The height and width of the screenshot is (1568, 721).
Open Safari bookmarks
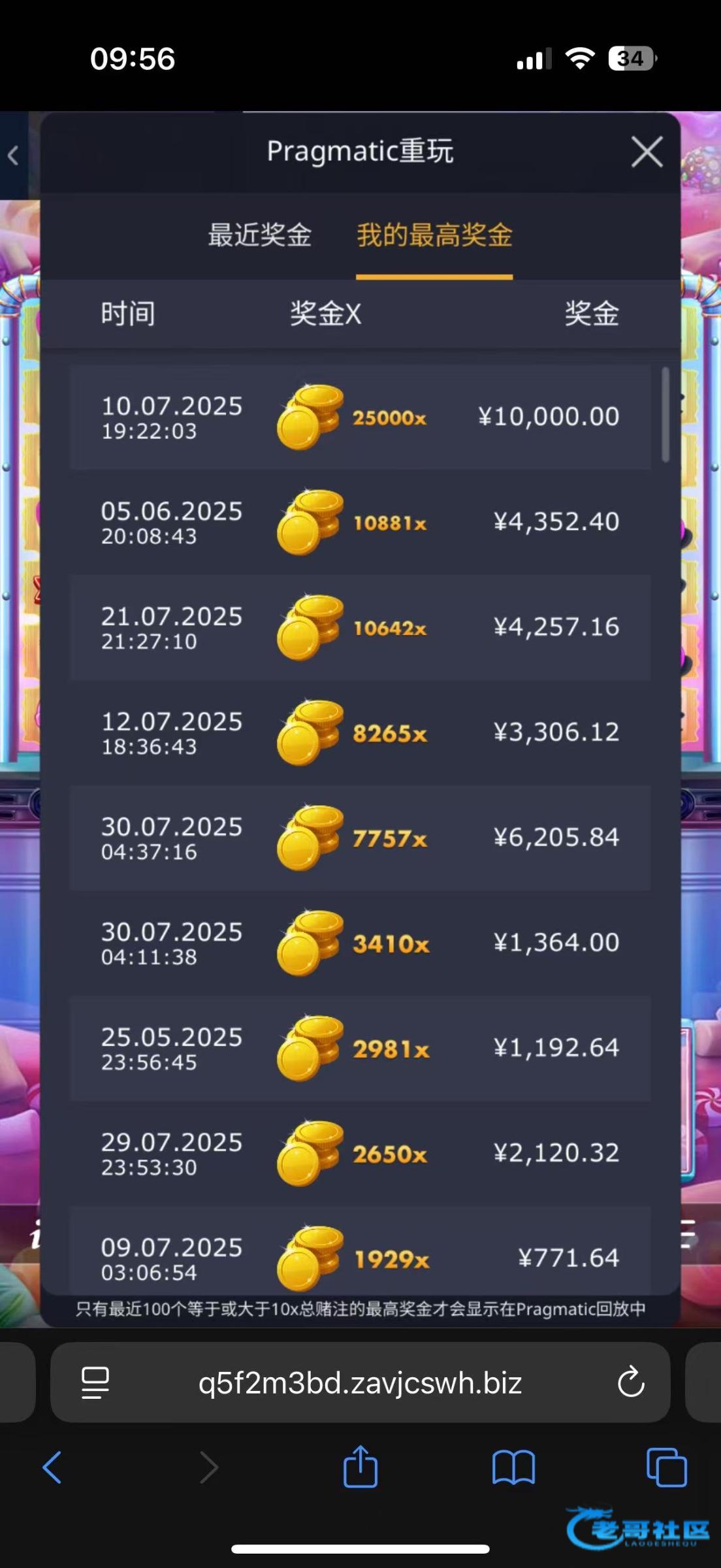pos(513,1467)
